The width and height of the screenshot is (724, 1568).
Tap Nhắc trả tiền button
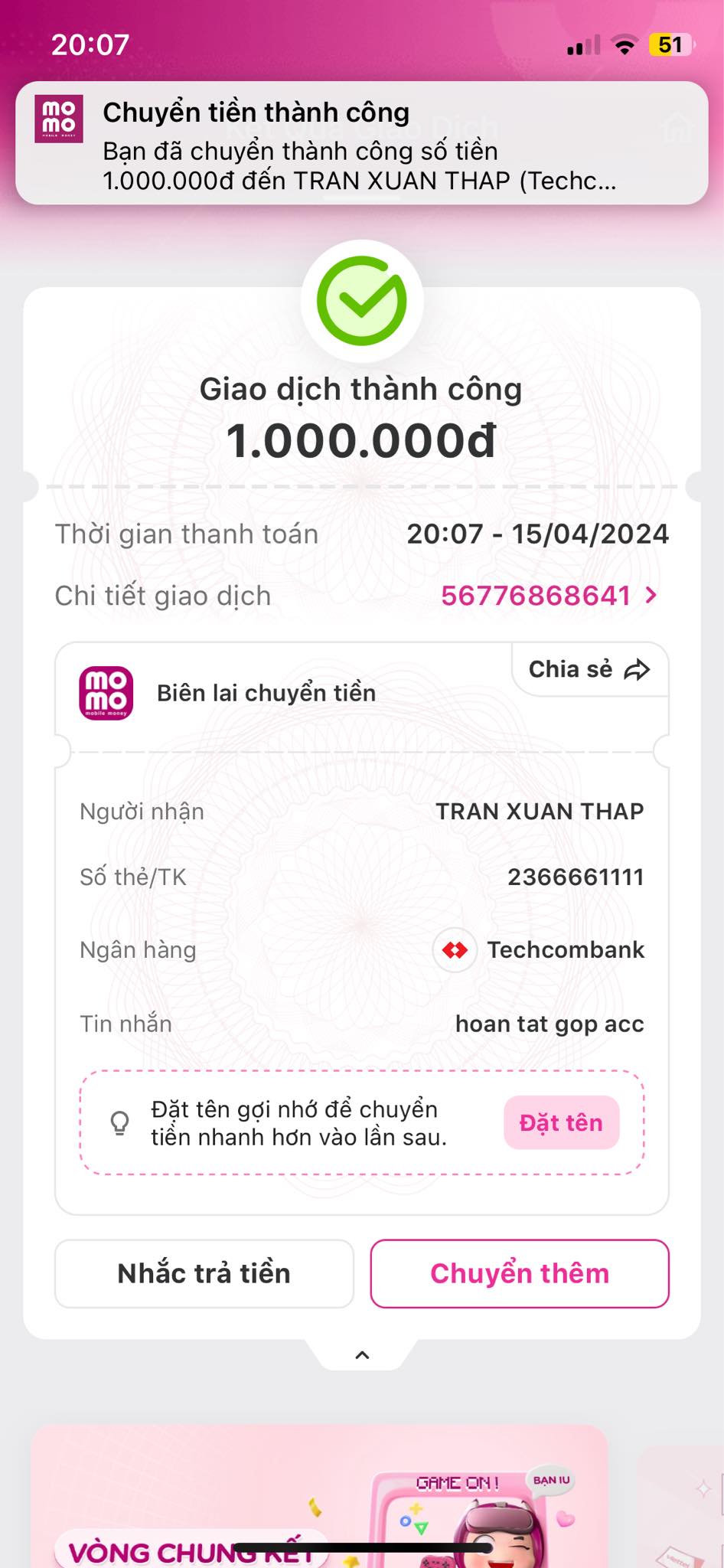coord(204,1273)
